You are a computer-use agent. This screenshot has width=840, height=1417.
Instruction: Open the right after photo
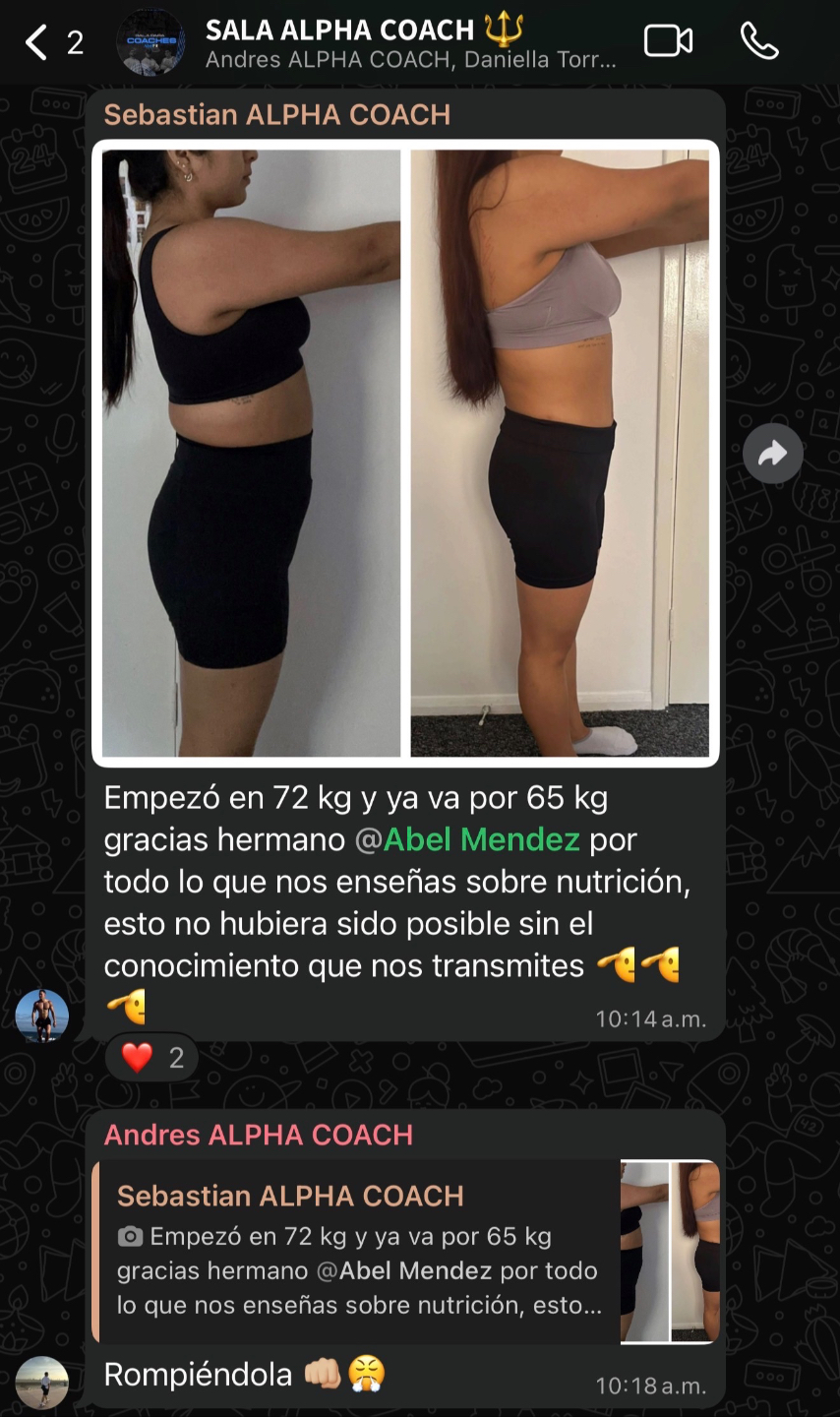pos(560,453)
